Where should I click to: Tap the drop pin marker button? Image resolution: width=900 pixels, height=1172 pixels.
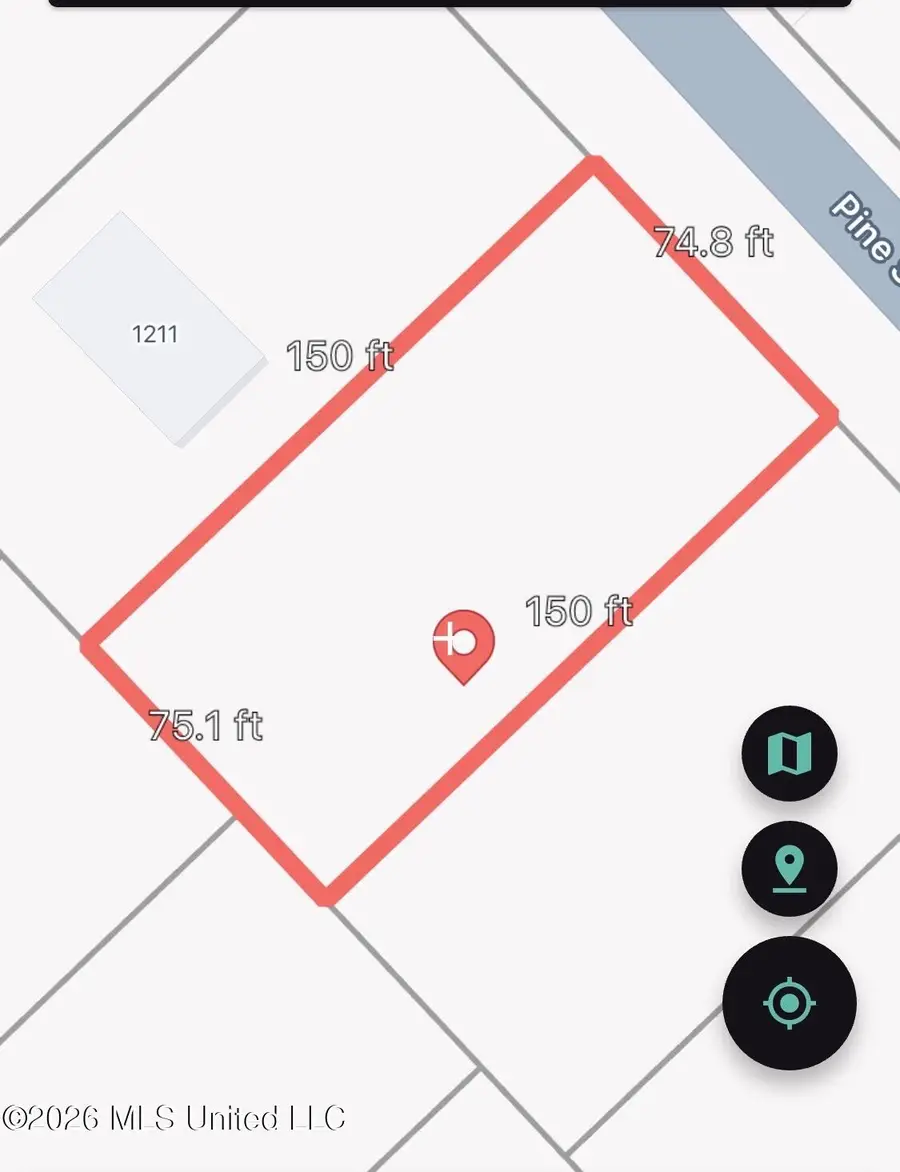pyautogui.click(x=789, y=866)
